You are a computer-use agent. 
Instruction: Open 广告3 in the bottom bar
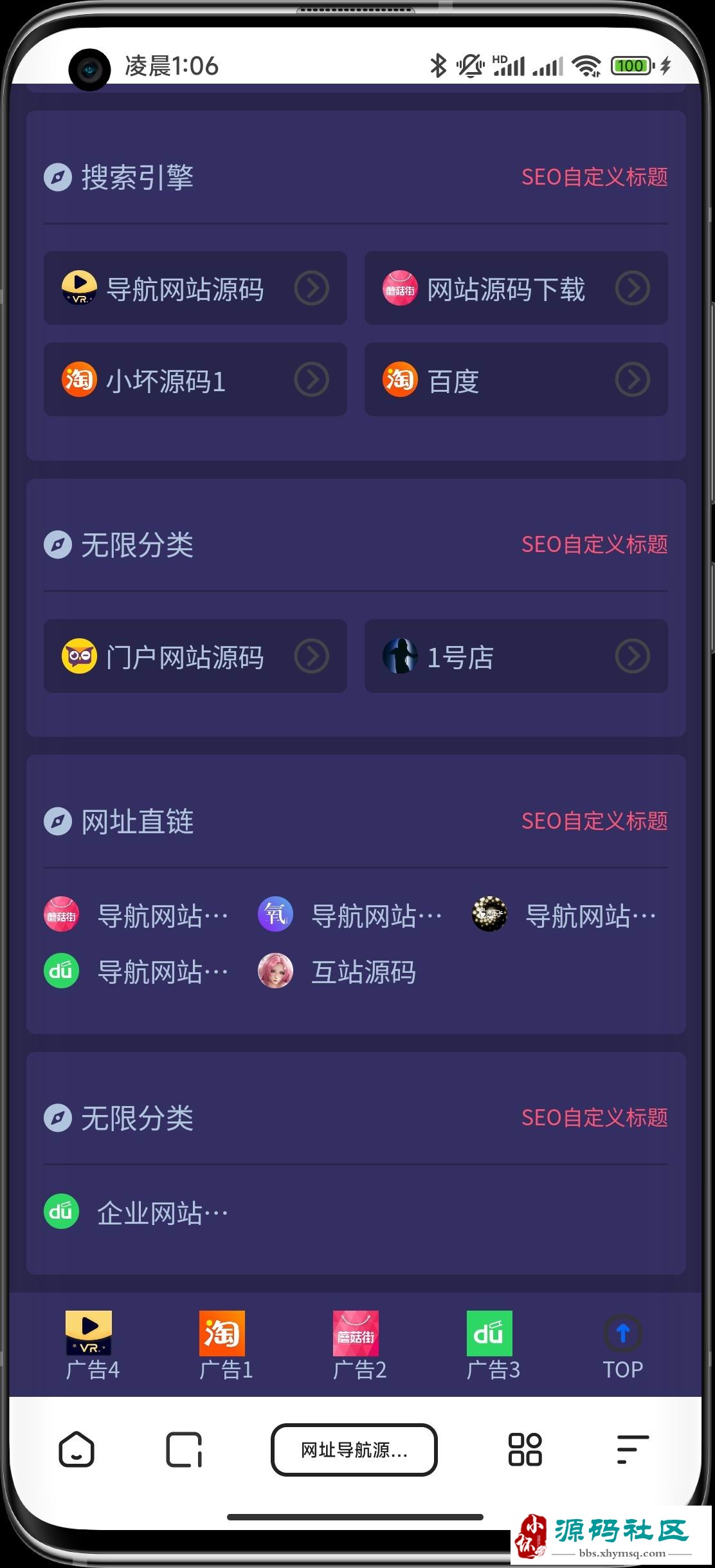pos(491,1345)
